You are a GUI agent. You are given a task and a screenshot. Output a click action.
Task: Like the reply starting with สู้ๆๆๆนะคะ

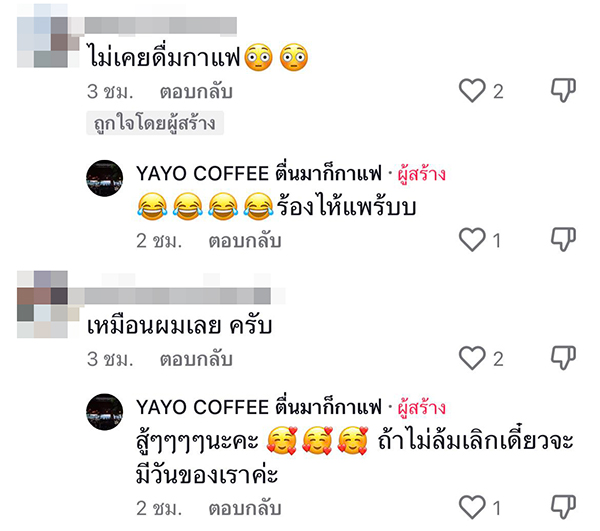tap(471, 505)
